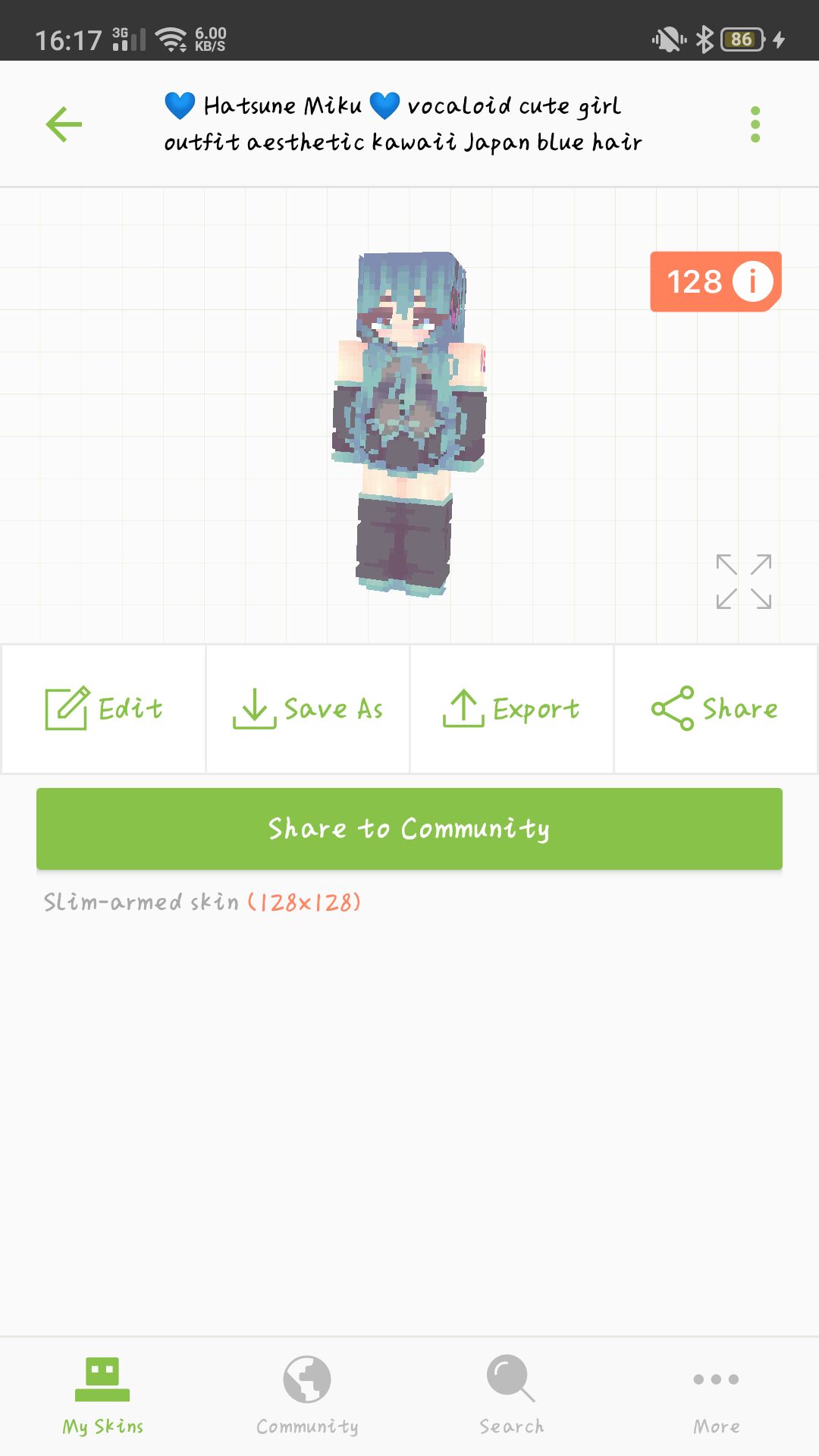819x1456 pixels.
Task: Switch to the Community tab
Action: [x=307, y=1395]
